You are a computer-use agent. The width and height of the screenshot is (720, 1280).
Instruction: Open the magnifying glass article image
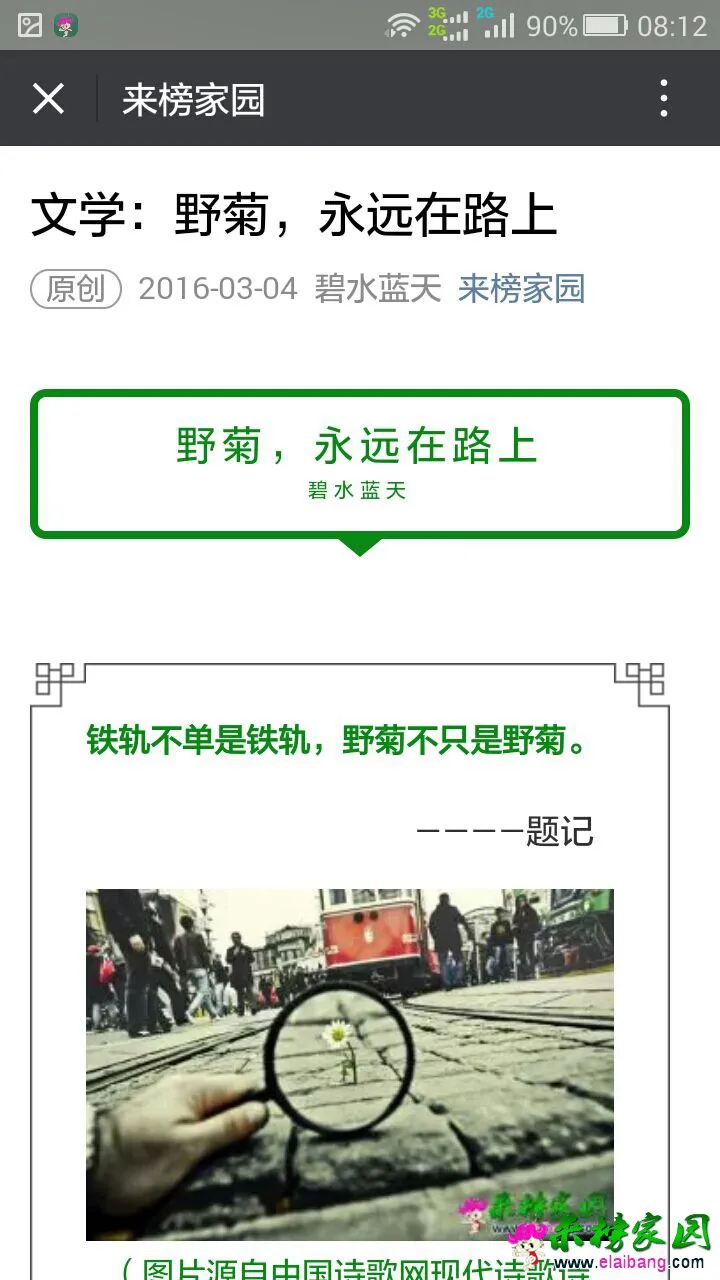(349, 1062)
